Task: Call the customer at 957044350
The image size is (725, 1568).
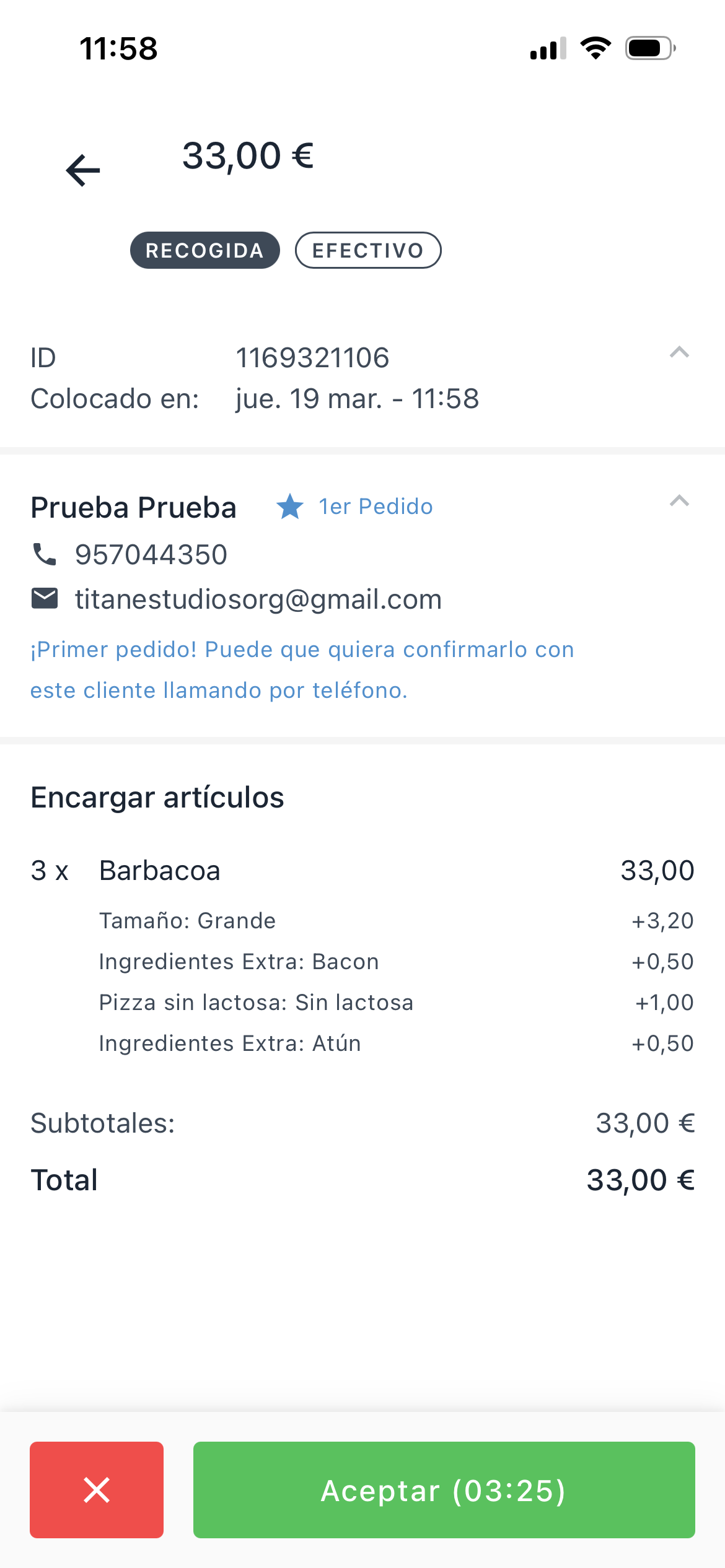Action: point(151,554)
